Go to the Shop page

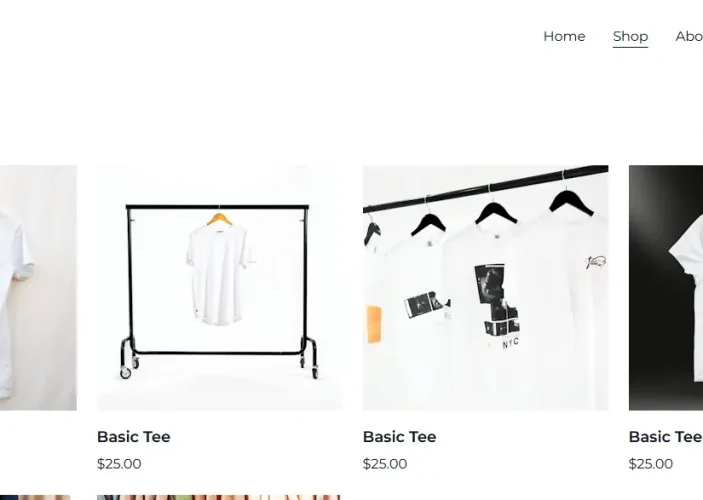pos(630,36)
